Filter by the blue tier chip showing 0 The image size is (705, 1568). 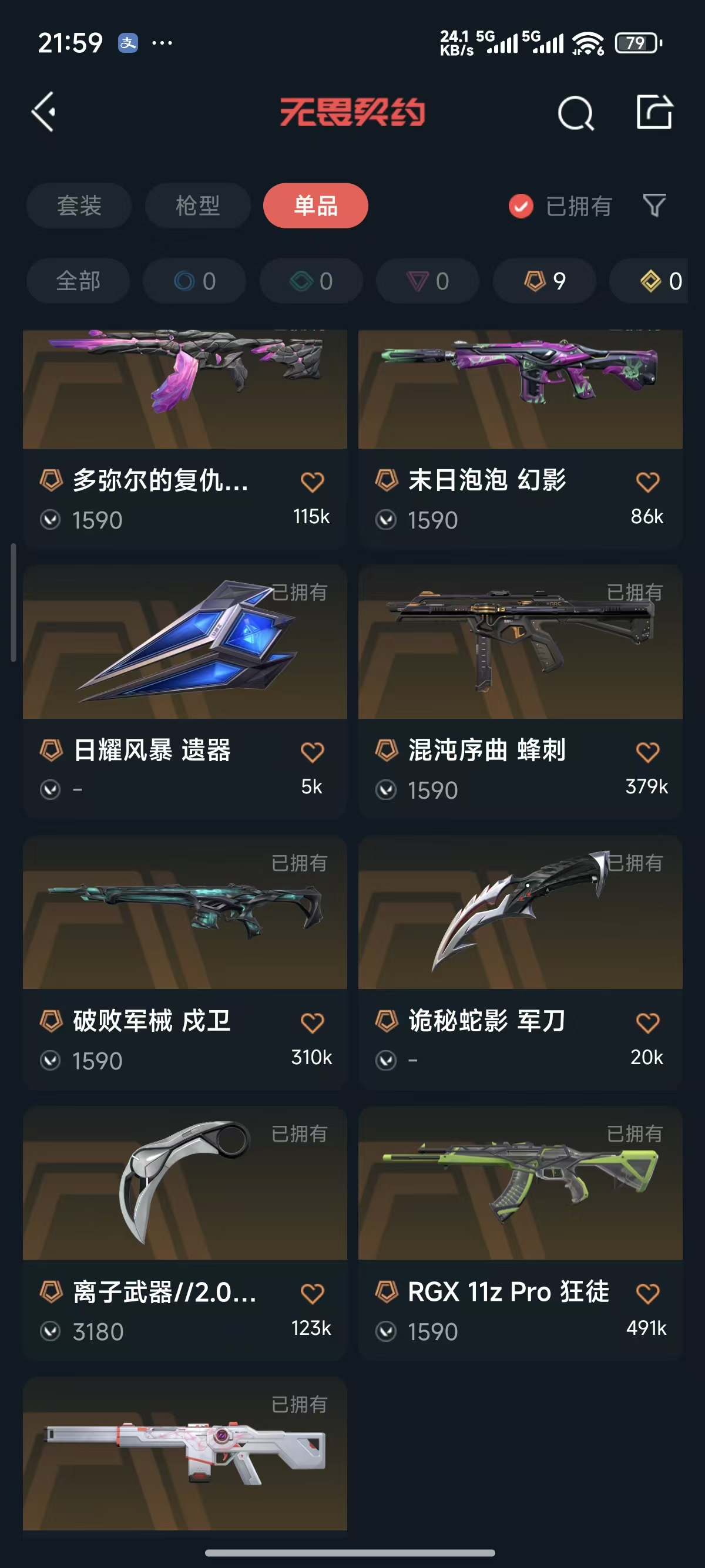coord(195,281)
